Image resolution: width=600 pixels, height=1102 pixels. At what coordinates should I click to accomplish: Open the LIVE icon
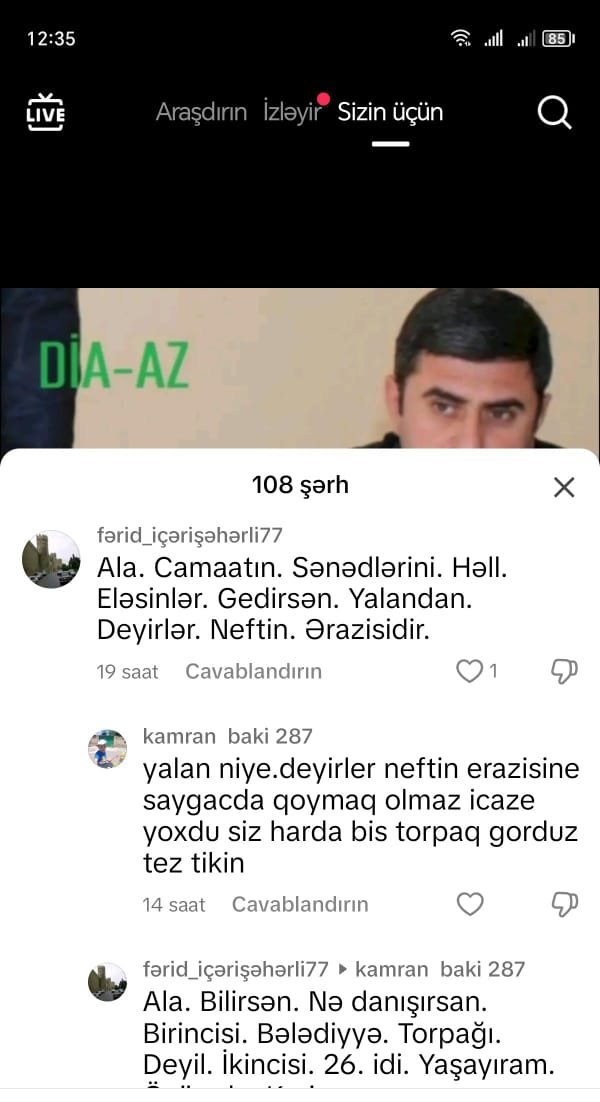pos(45,112)
